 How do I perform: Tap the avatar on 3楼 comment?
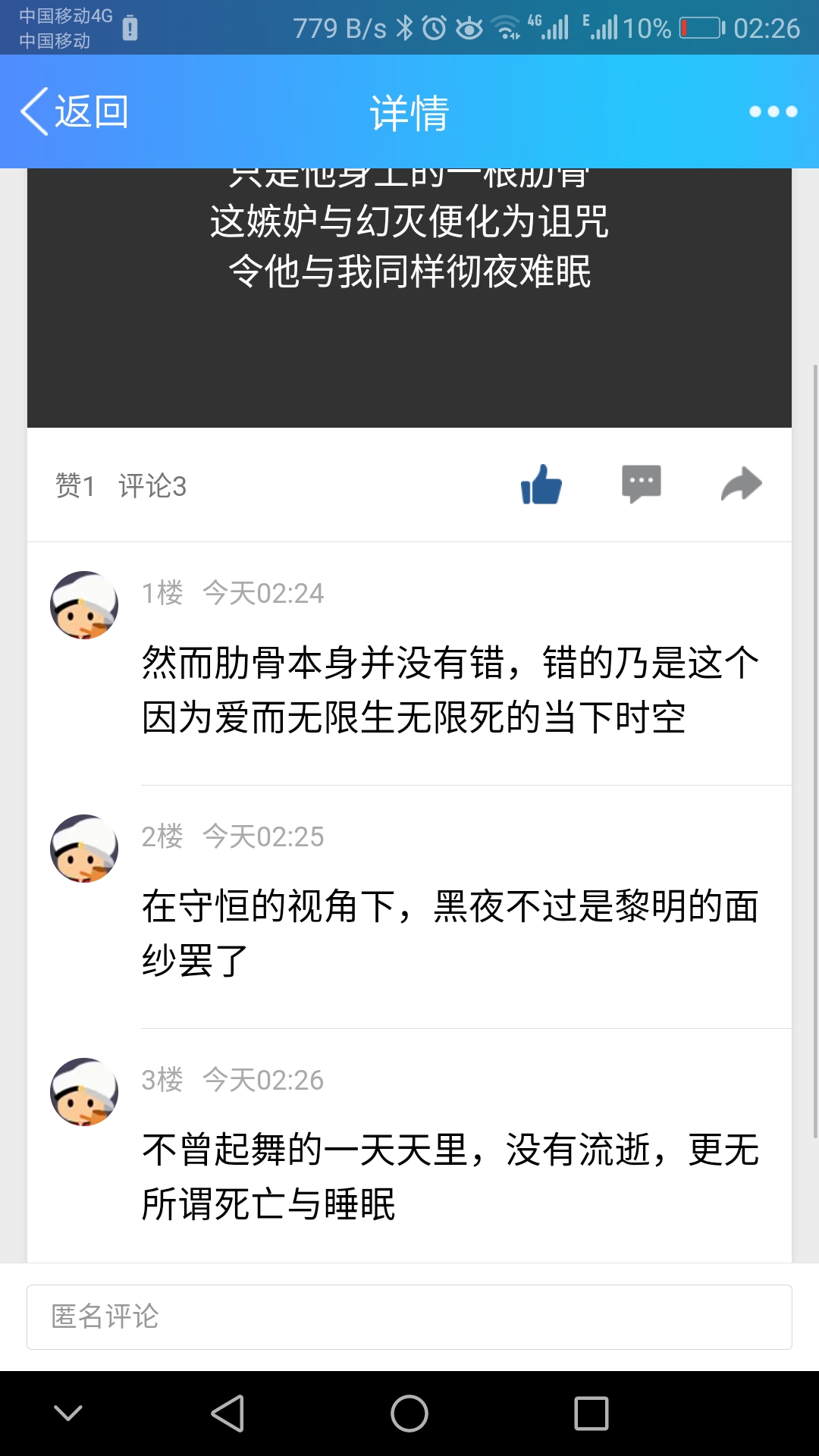click(x=84, y=1092)
